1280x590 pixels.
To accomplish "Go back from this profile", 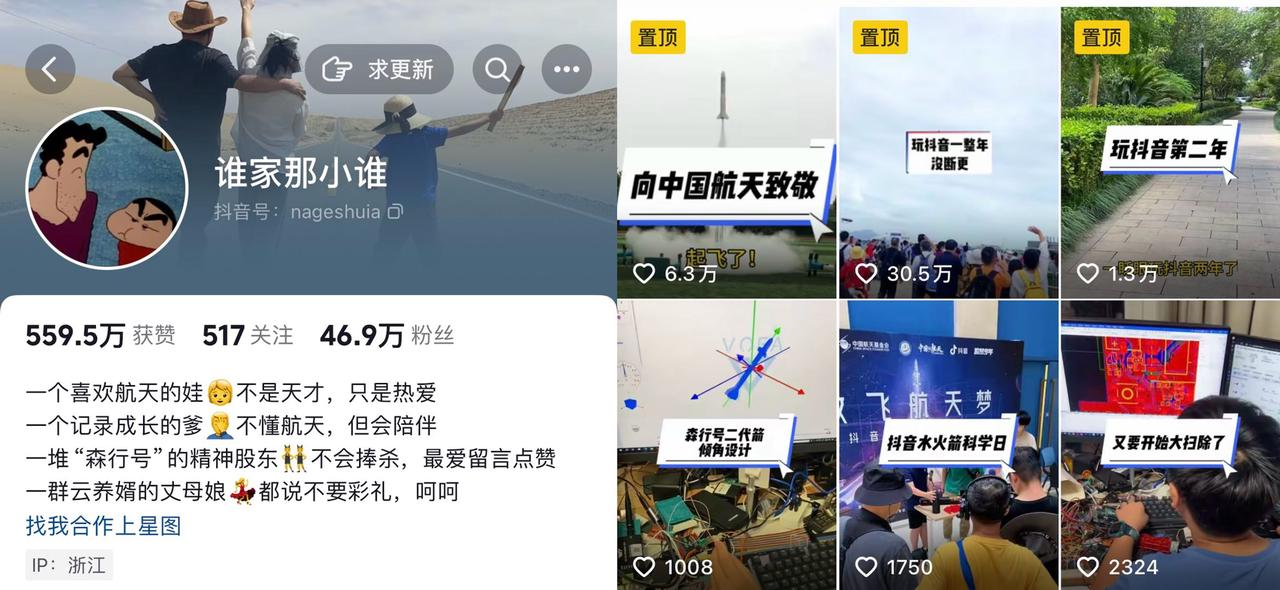I will point(50,69).
